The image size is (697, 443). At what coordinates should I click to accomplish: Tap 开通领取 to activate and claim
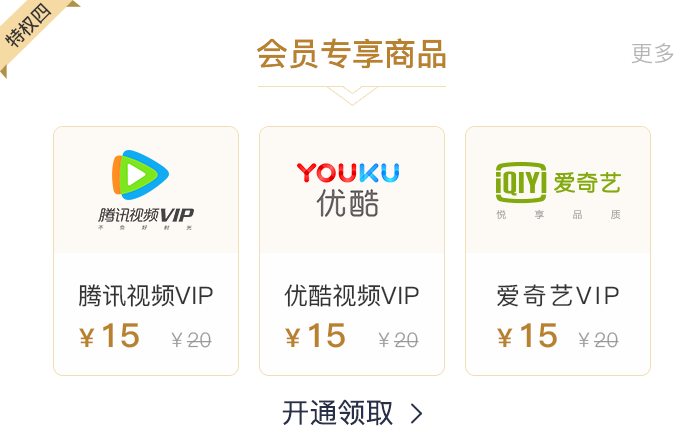pos(352,413)
